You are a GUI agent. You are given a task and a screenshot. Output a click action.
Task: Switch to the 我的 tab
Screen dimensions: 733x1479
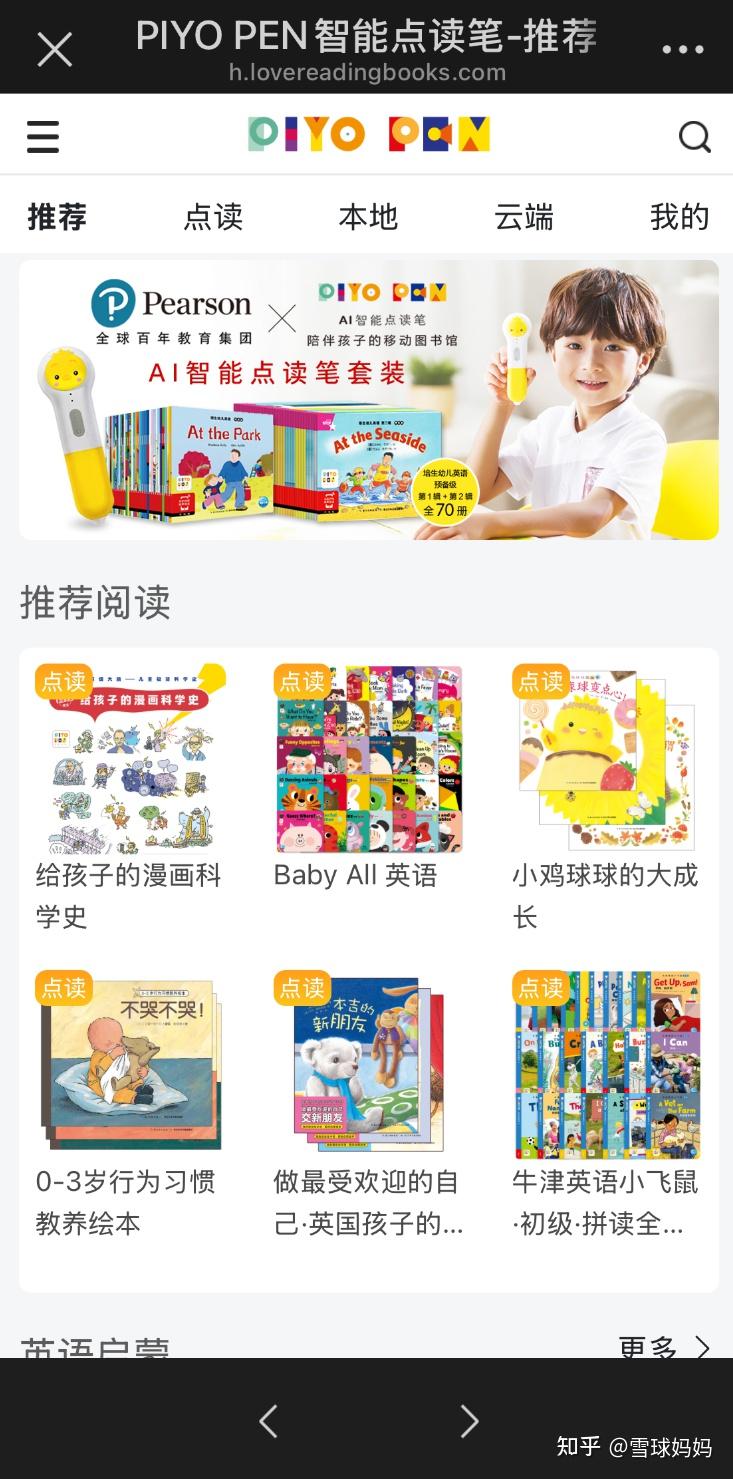(679, 217)
